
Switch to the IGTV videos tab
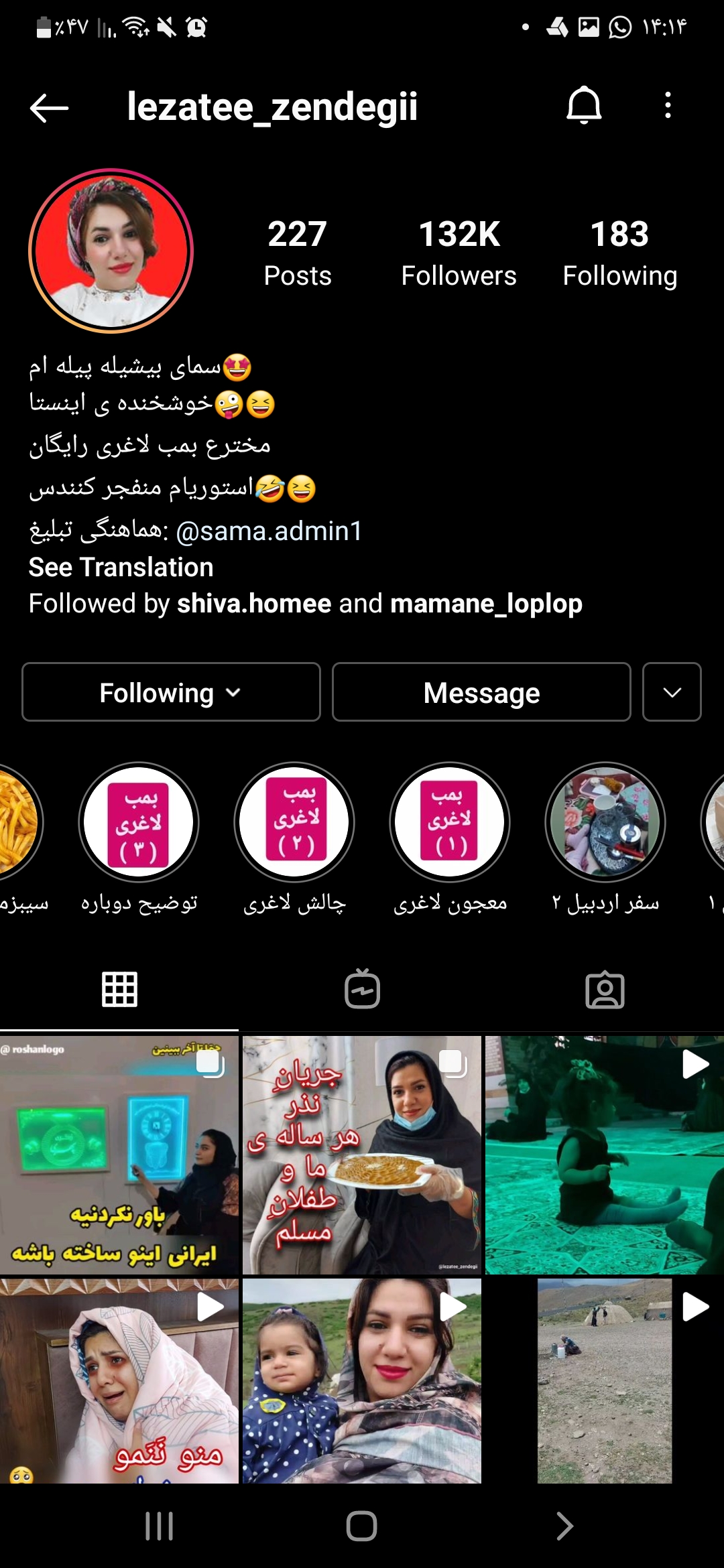coord(362,990)
